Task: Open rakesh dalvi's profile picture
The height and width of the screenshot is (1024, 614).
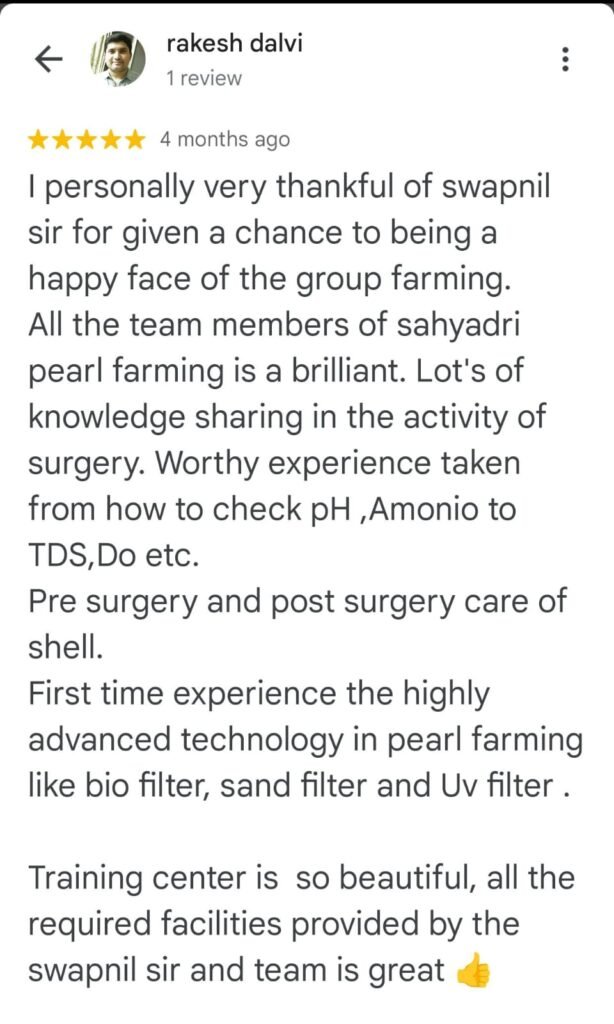Action: pyautogui.click(x=118, y=59)
